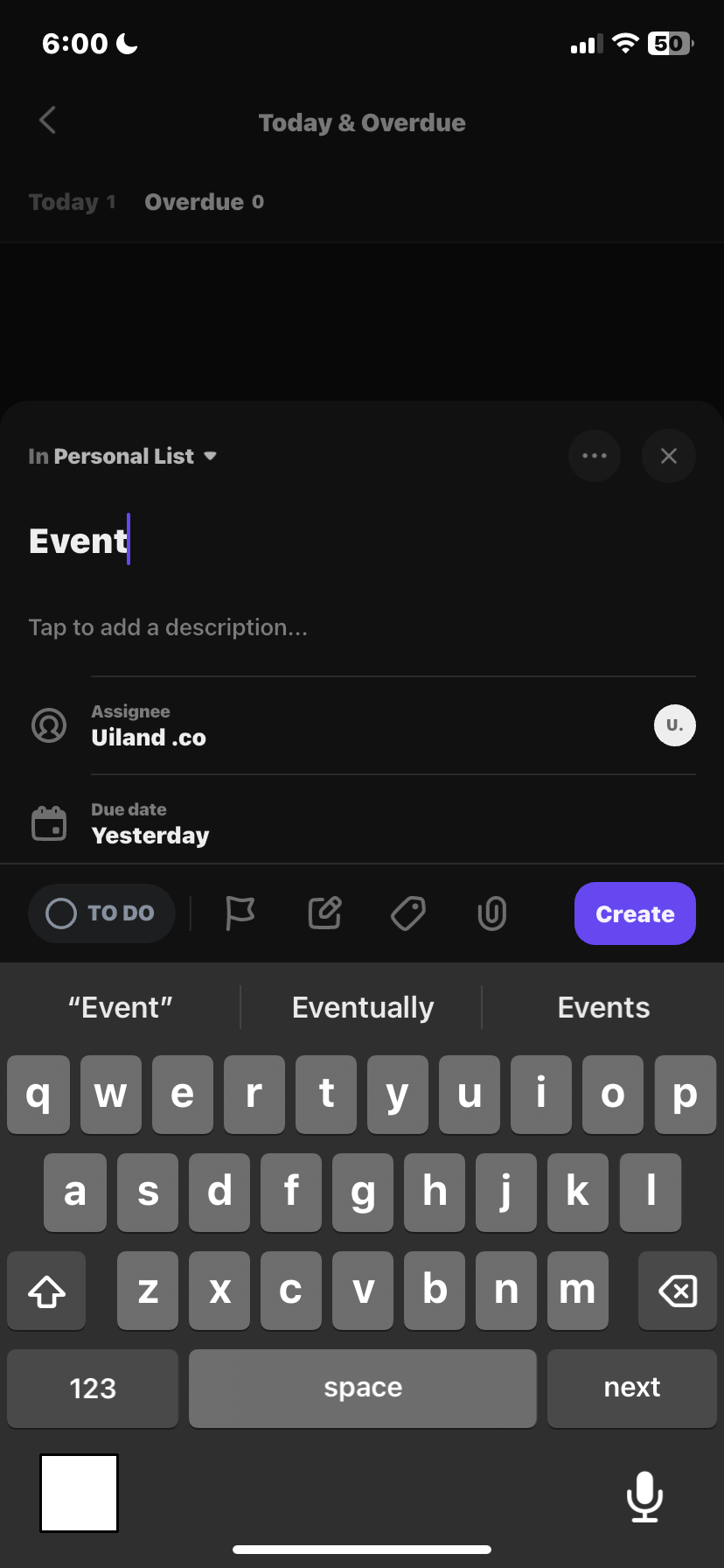The height and width of the screenshot is (1568, 724).
Task: Click the assignee person icon
Action: tap(49, 725)
